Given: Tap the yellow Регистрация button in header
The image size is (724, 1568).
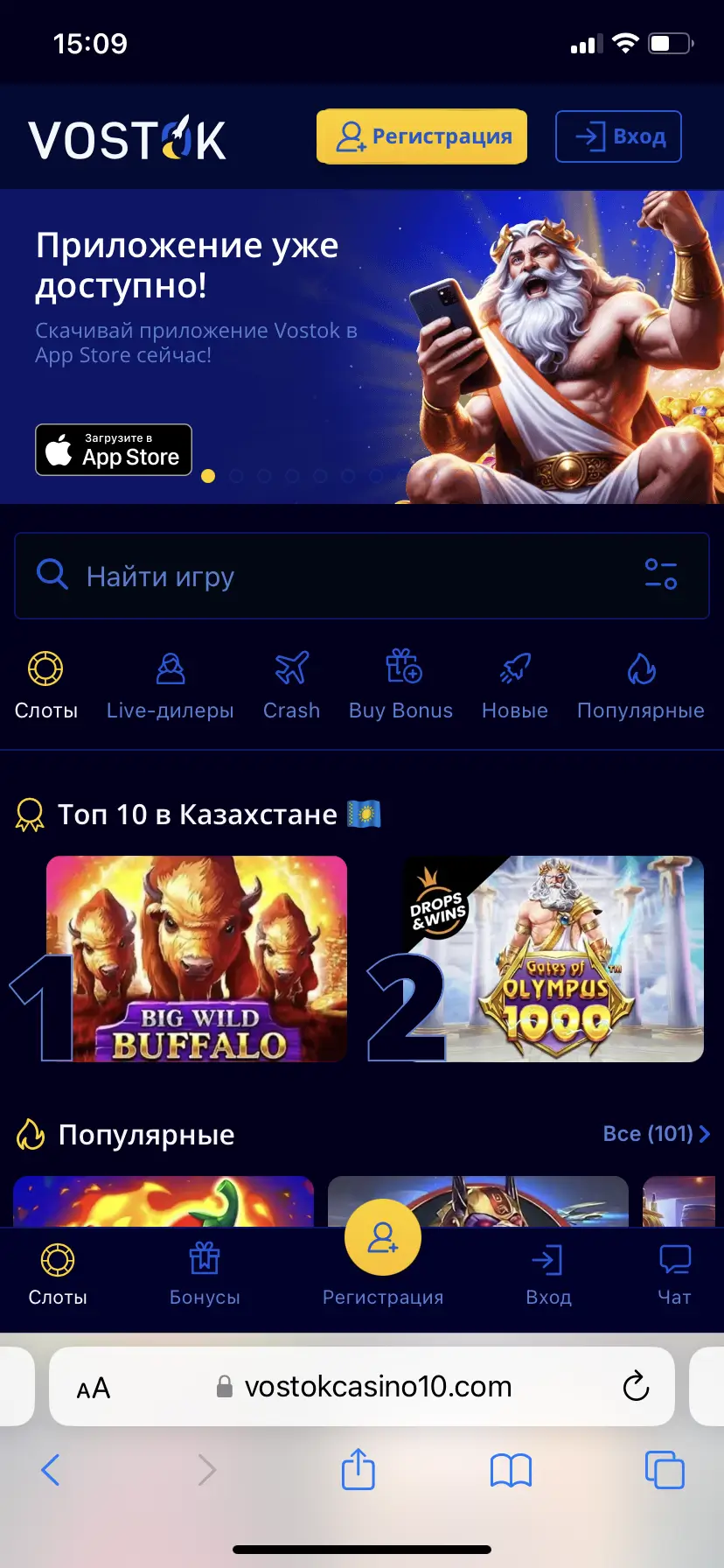Looking at the screenshot, I should click(x=421, y=136).
